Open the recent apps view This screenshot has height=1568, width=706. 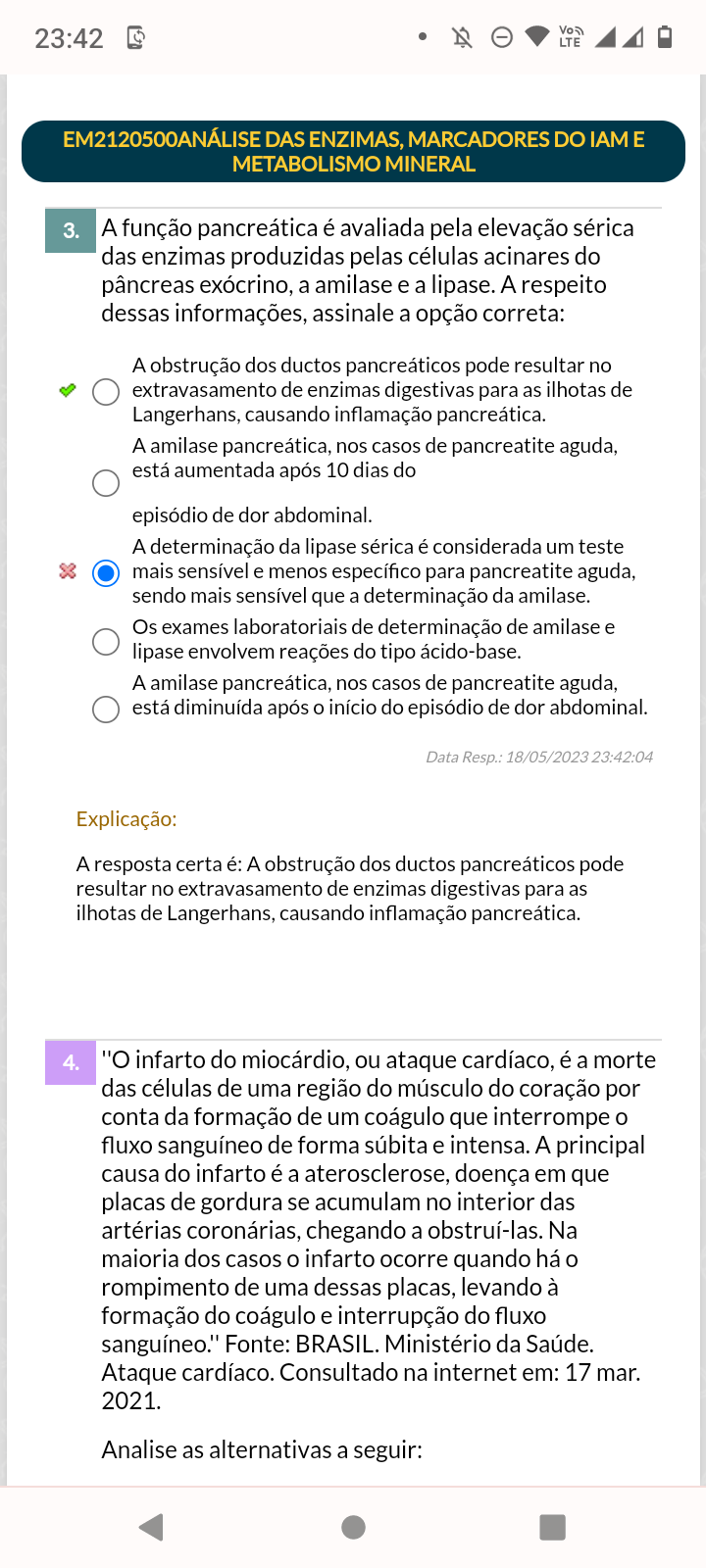553,1527
